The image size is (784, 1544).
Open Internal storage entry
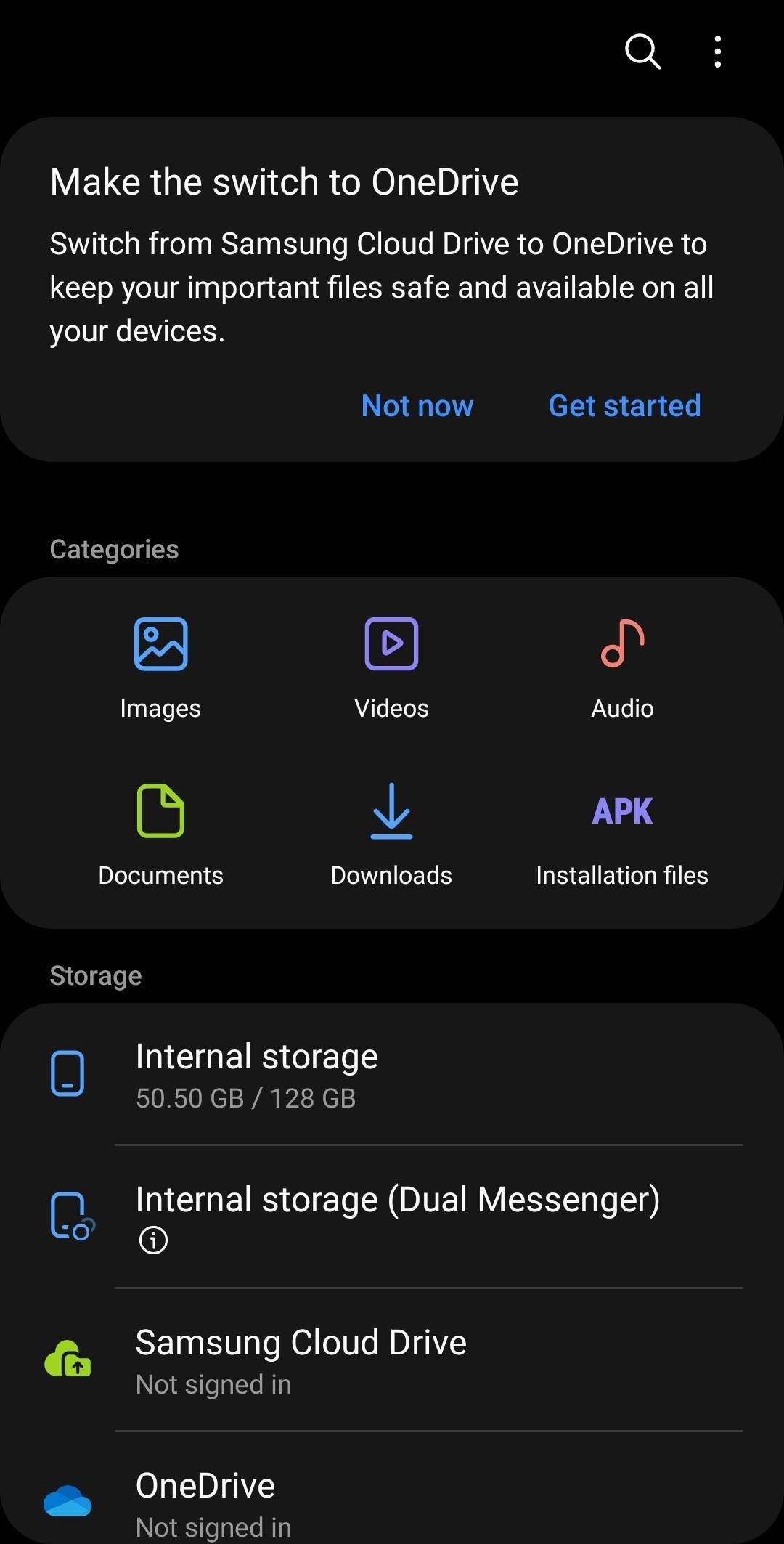point(392,1075)
